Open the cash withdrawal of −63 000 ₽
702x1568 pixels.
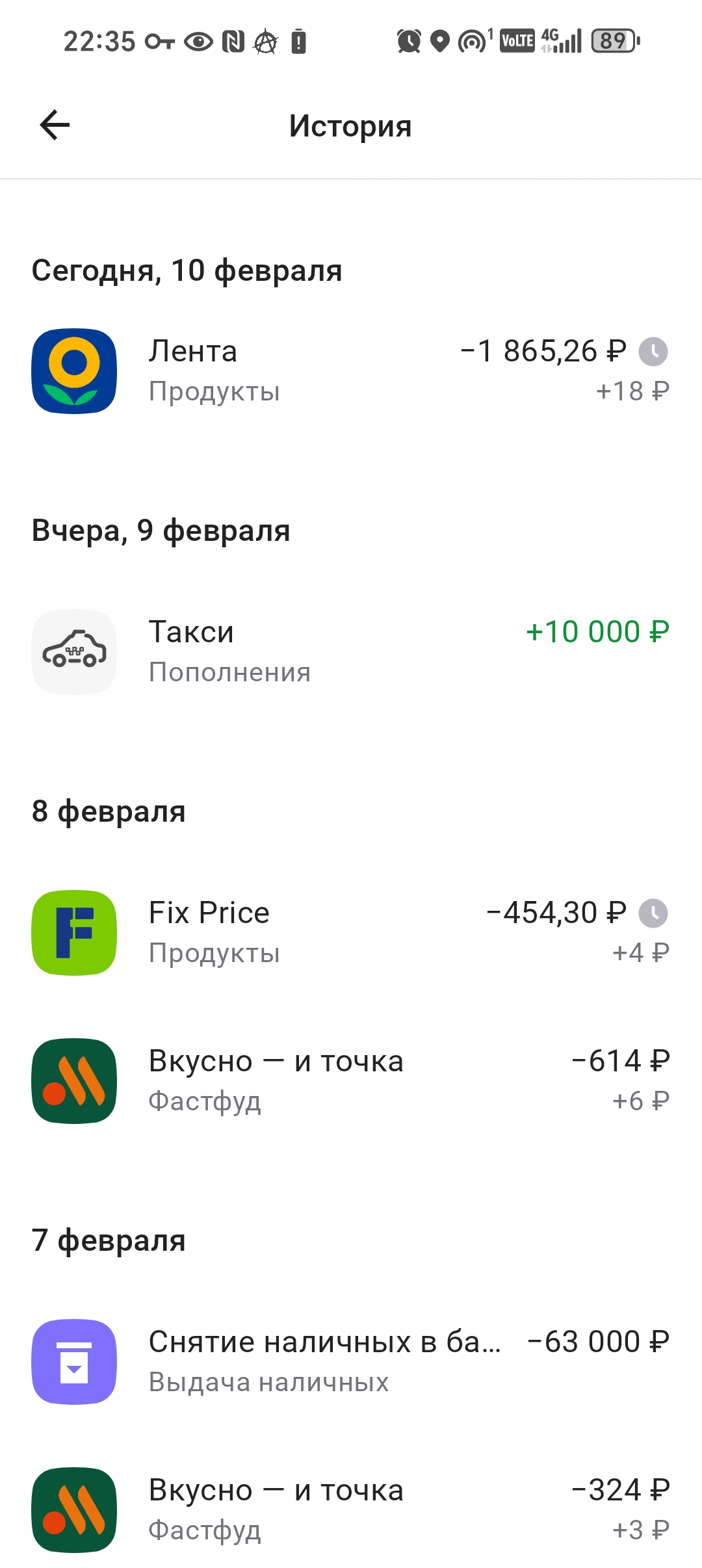coord(351,1361)
